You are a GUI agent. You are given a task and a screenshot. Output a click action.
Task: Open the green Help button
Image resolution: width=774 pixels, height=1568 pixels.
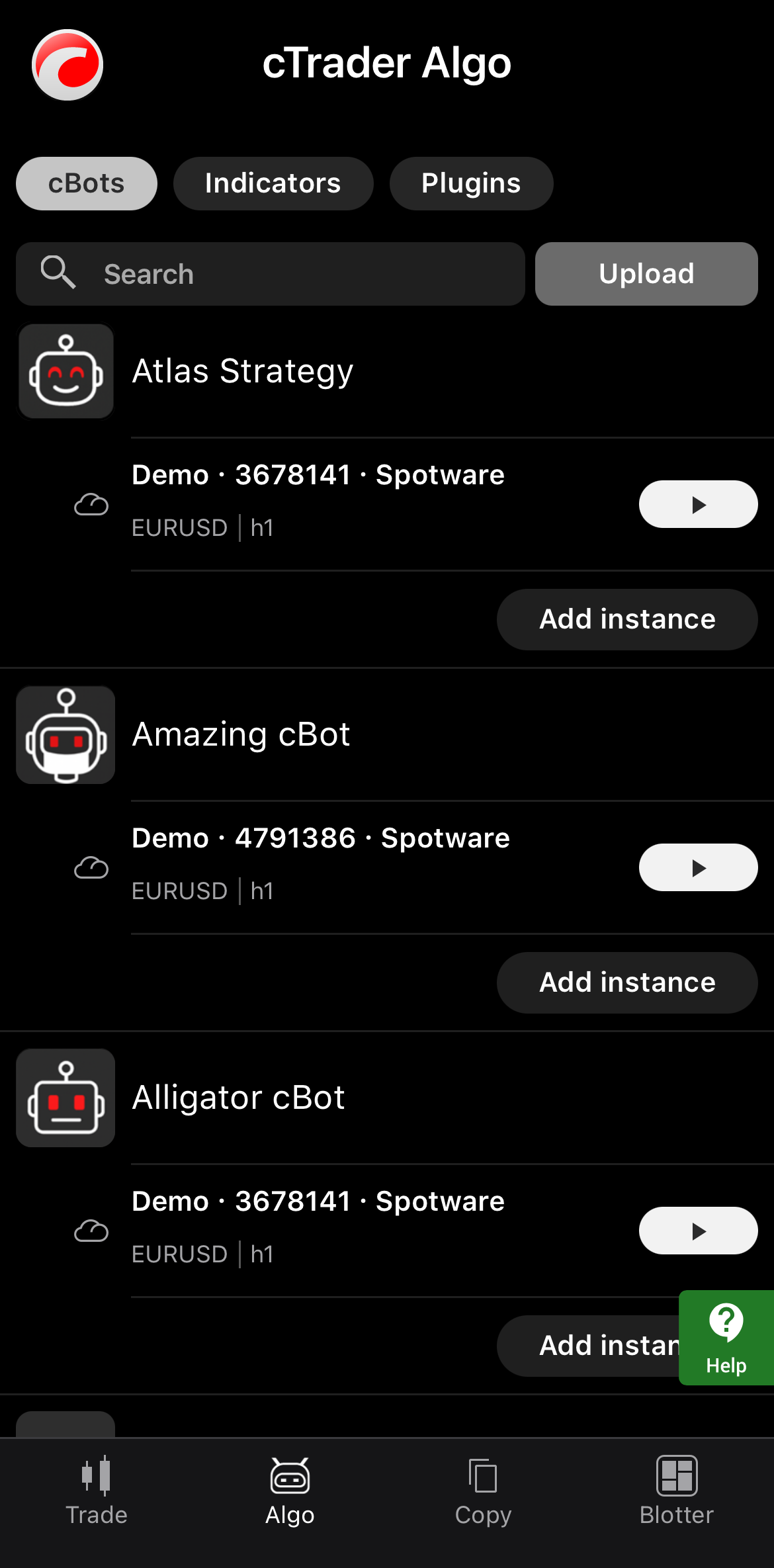pos(726,1337)
